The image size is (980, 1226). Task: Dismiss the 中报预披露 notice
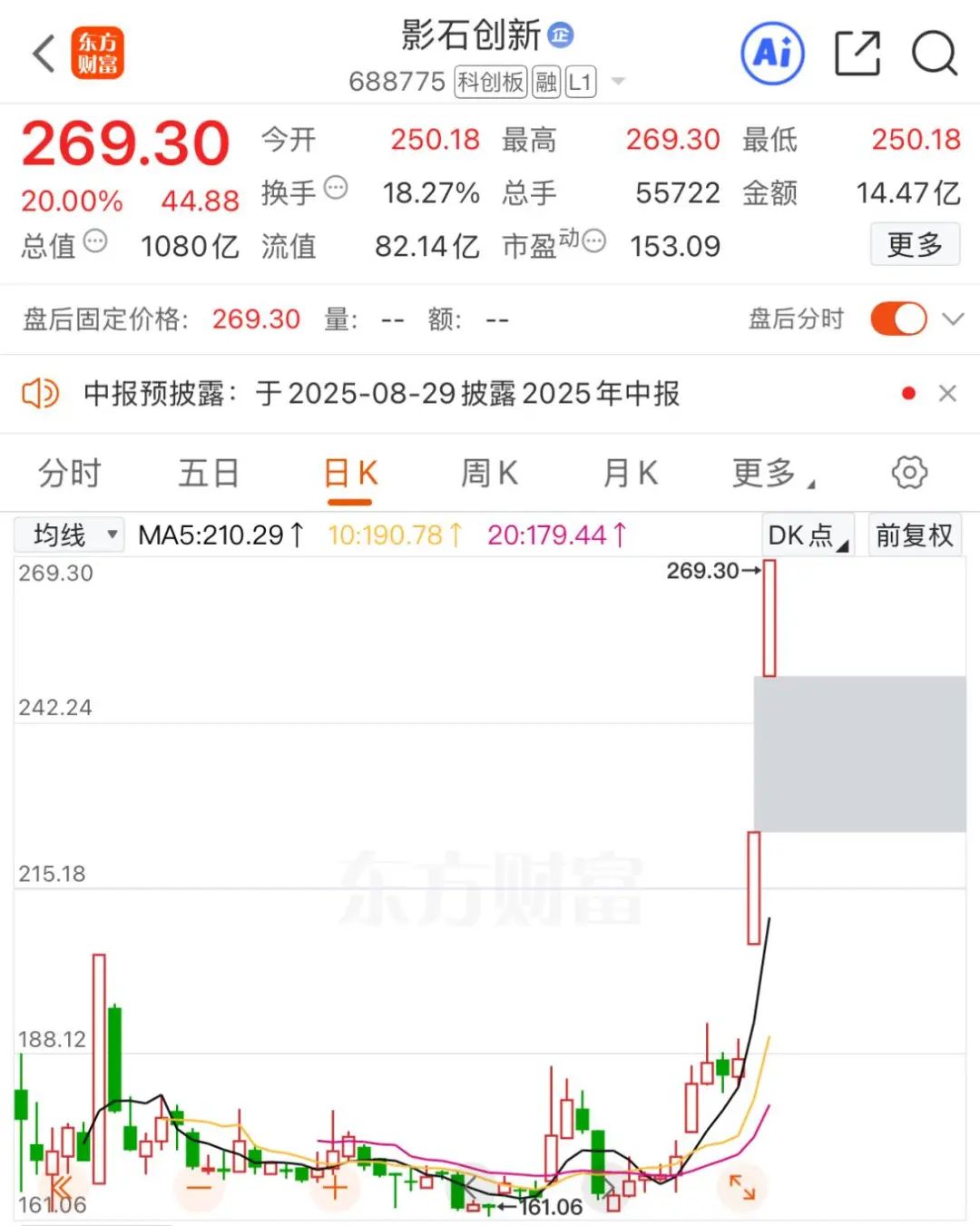[x=947, y=394]
